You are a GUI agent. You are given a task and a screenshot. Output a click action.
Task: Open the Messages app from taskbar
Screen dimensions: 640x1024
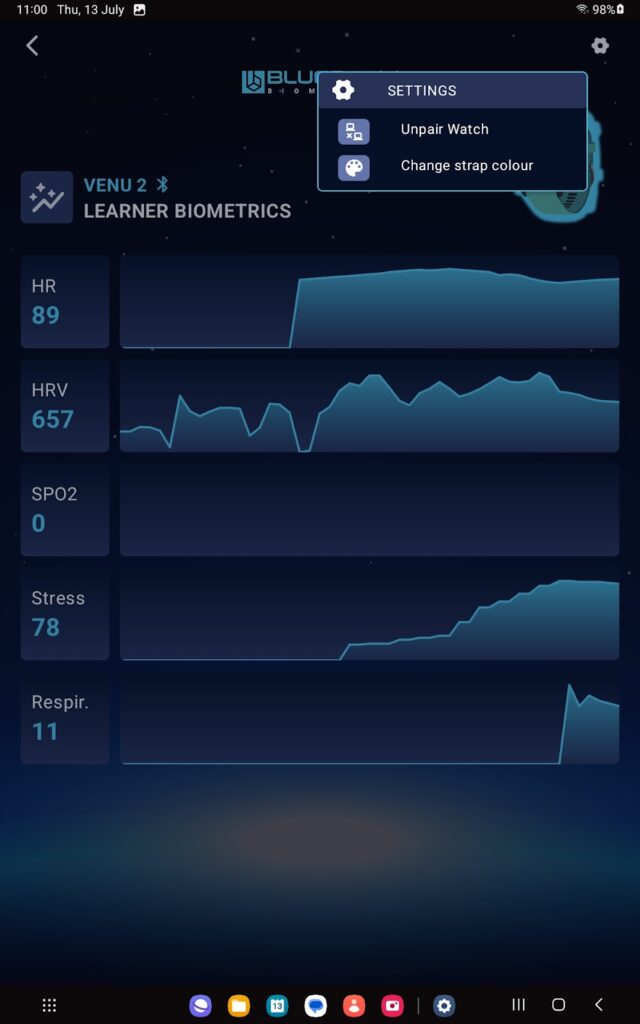point(316,1005)
